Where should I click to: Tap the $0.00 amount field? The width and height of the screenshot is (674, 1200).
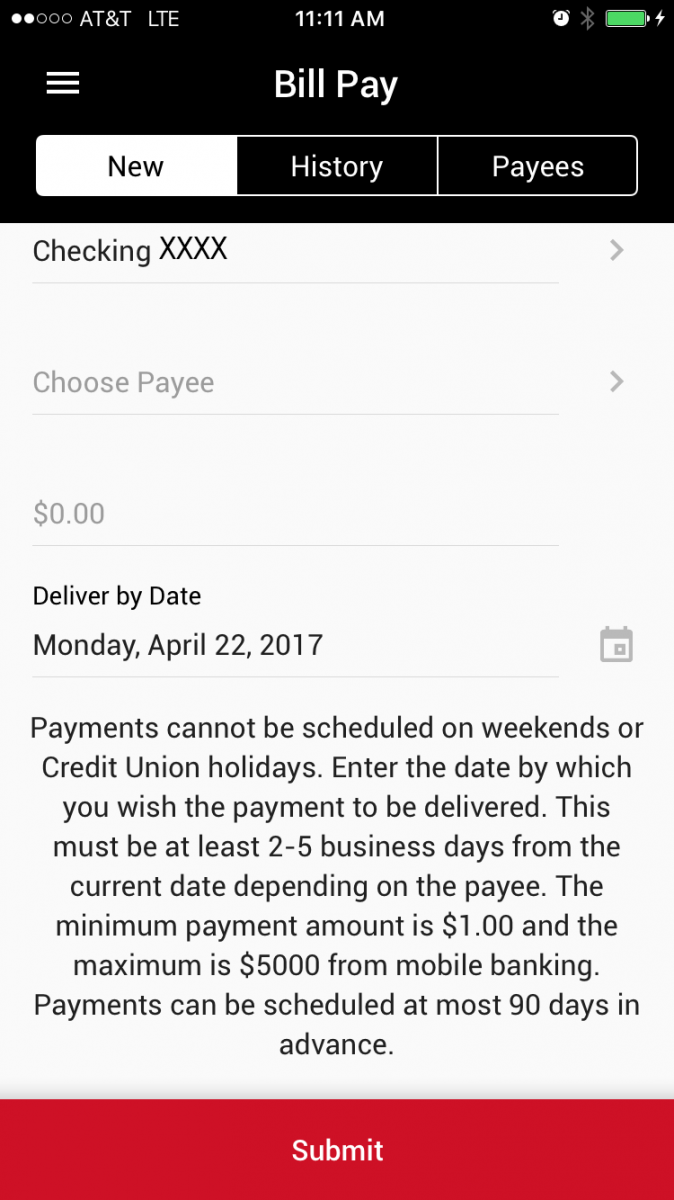coord(295,514)
